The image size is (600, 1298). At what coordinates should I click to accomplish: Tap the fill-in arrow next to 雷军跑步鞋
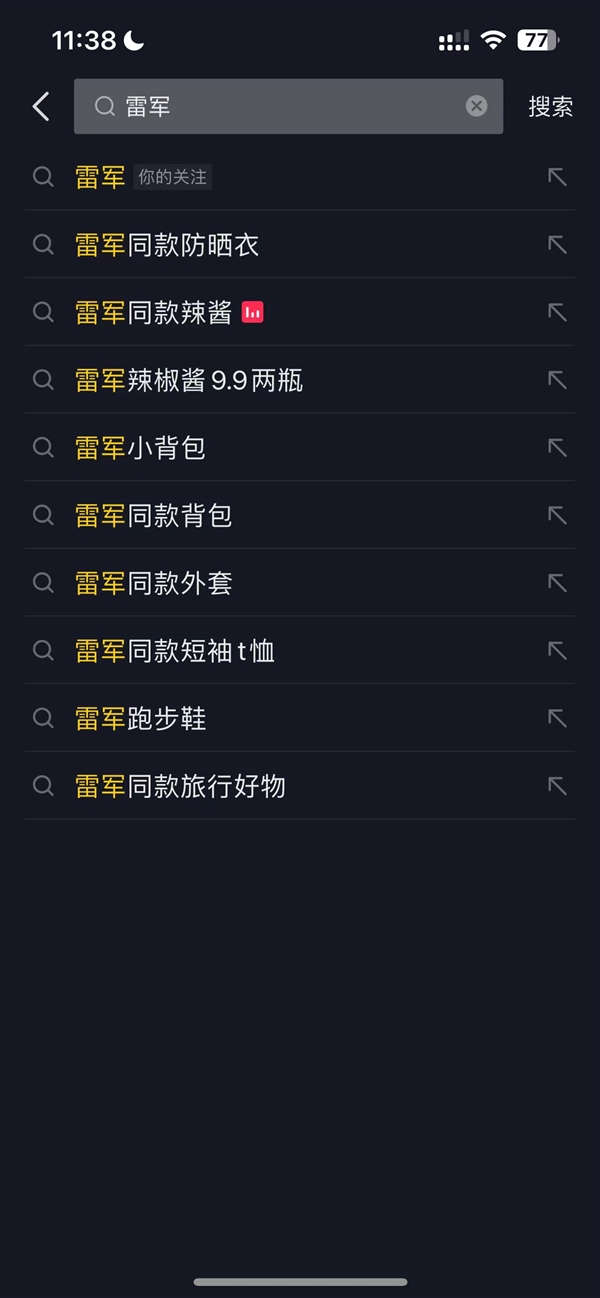click(557, 718)
